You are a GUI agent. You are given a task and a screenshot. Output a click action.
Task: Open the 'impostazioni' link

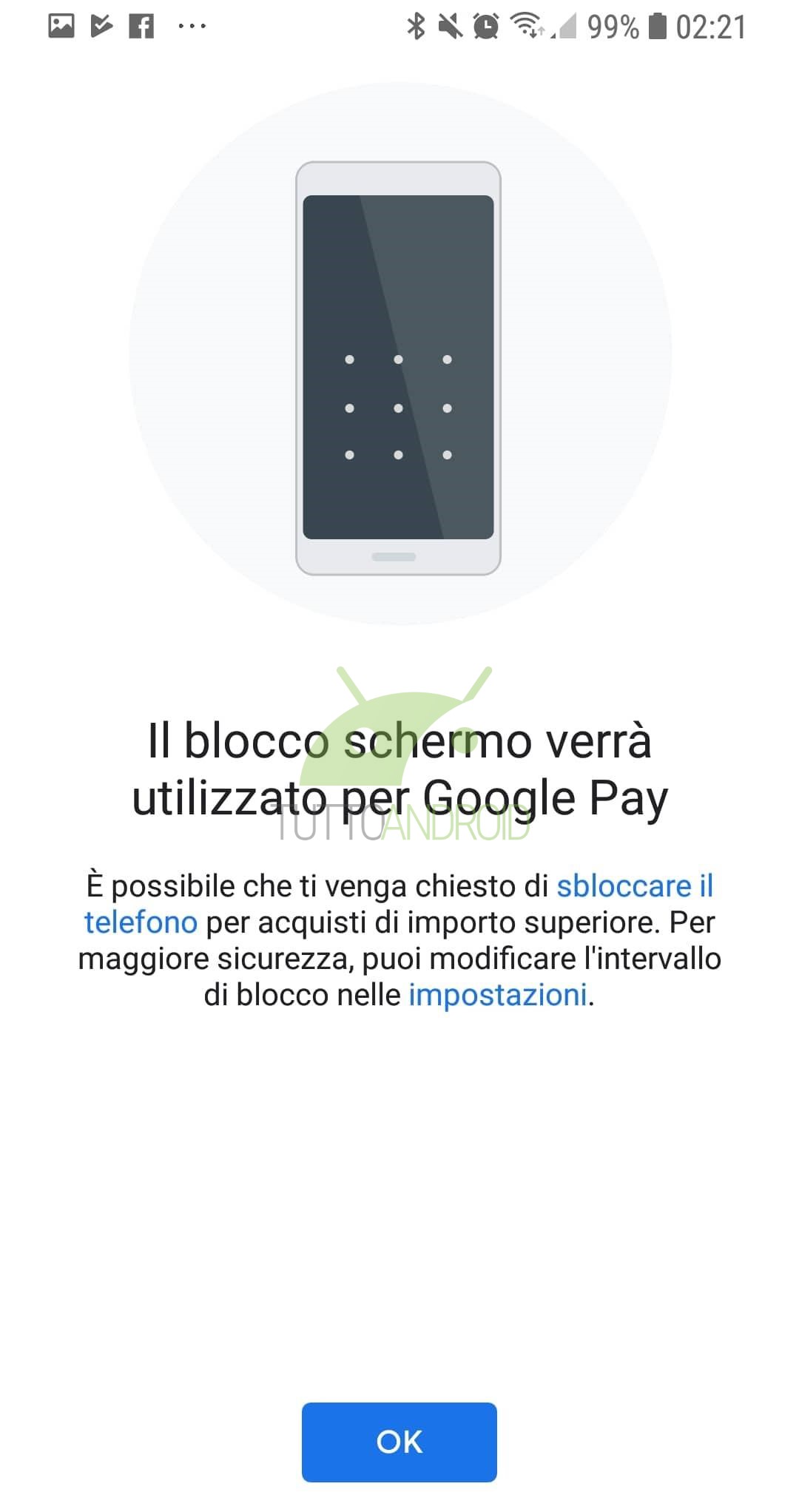point(499,995)
